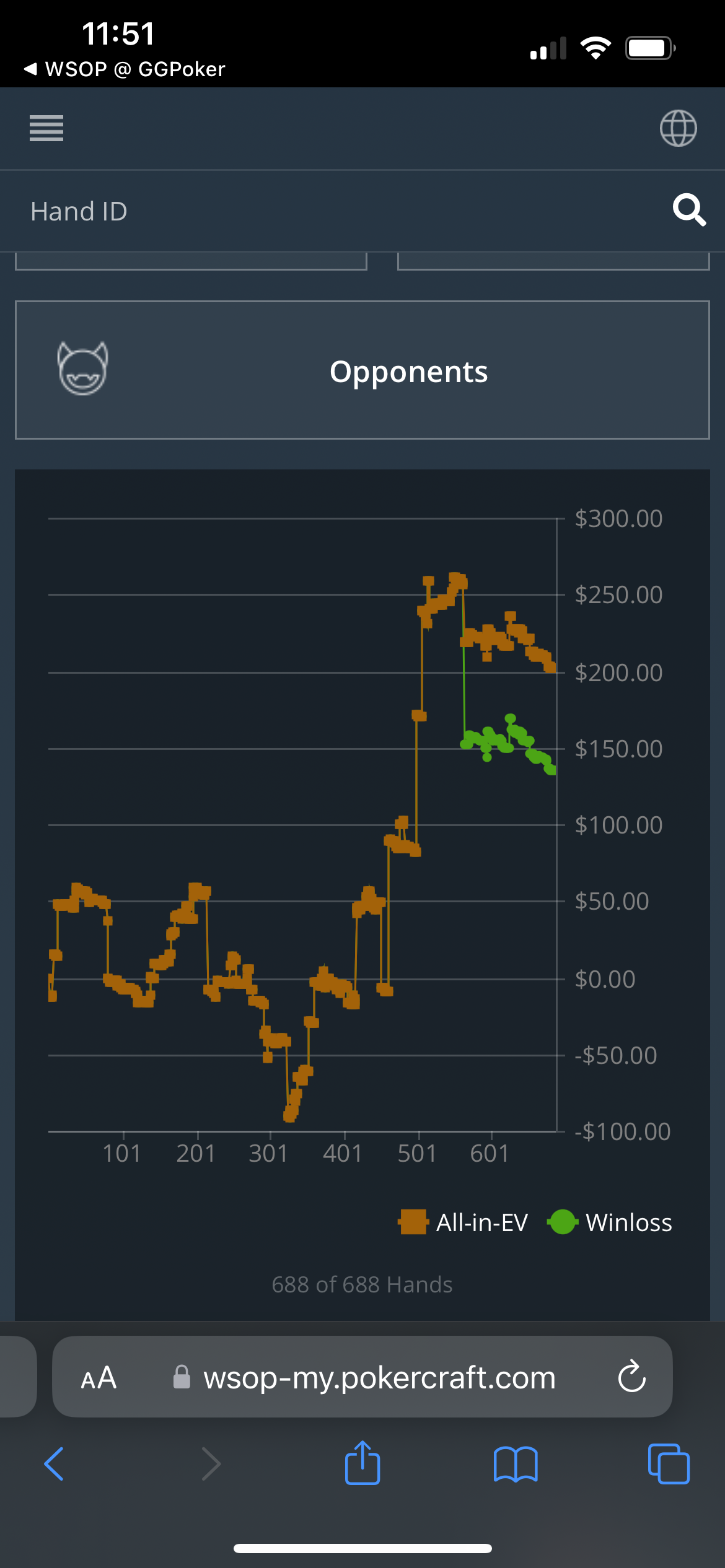Open the hamburger menu

tap(46, 128)
